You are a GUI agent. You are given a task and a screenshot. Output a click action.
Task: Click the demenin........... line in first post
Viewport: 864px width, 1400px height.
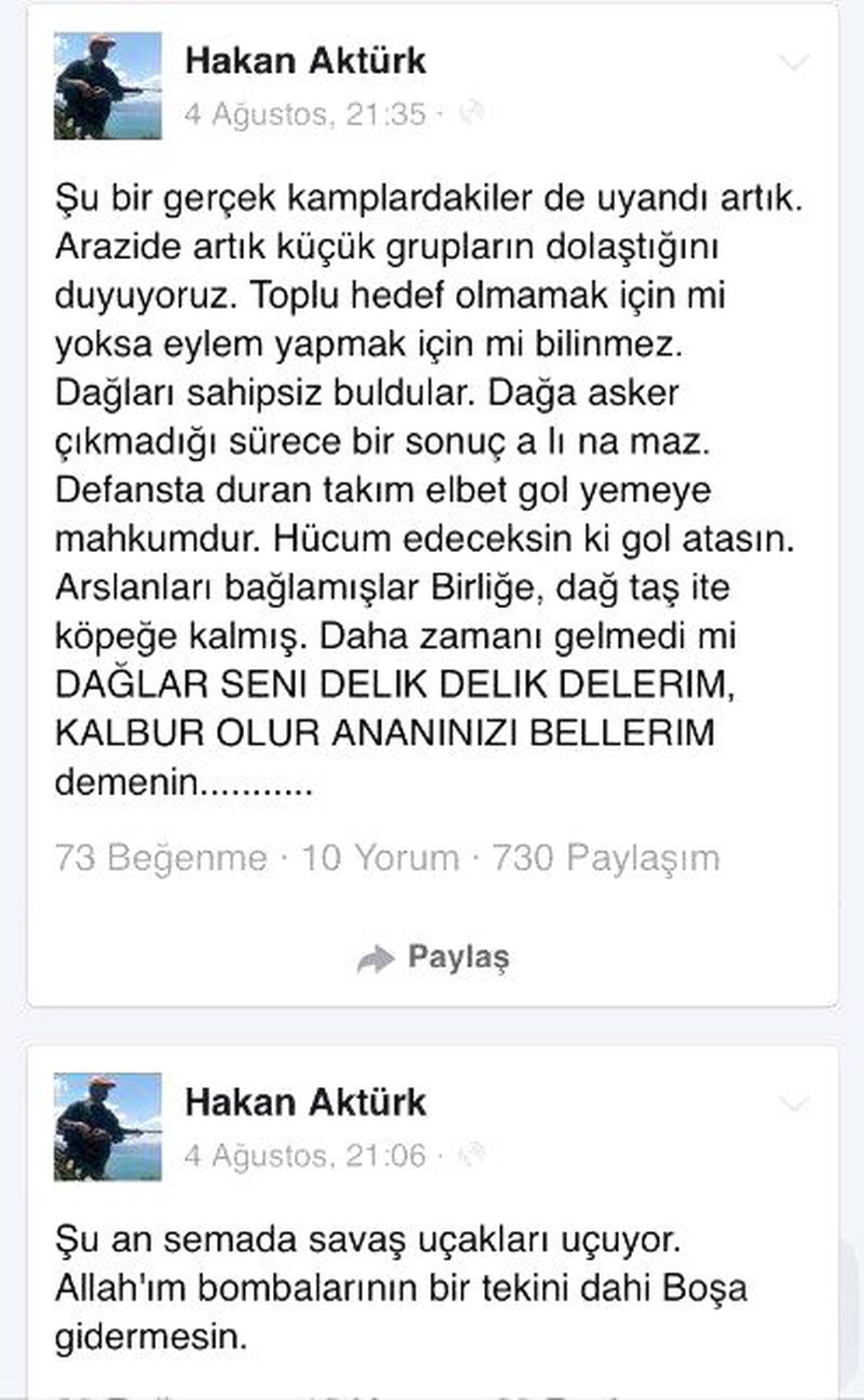(184, 785)
